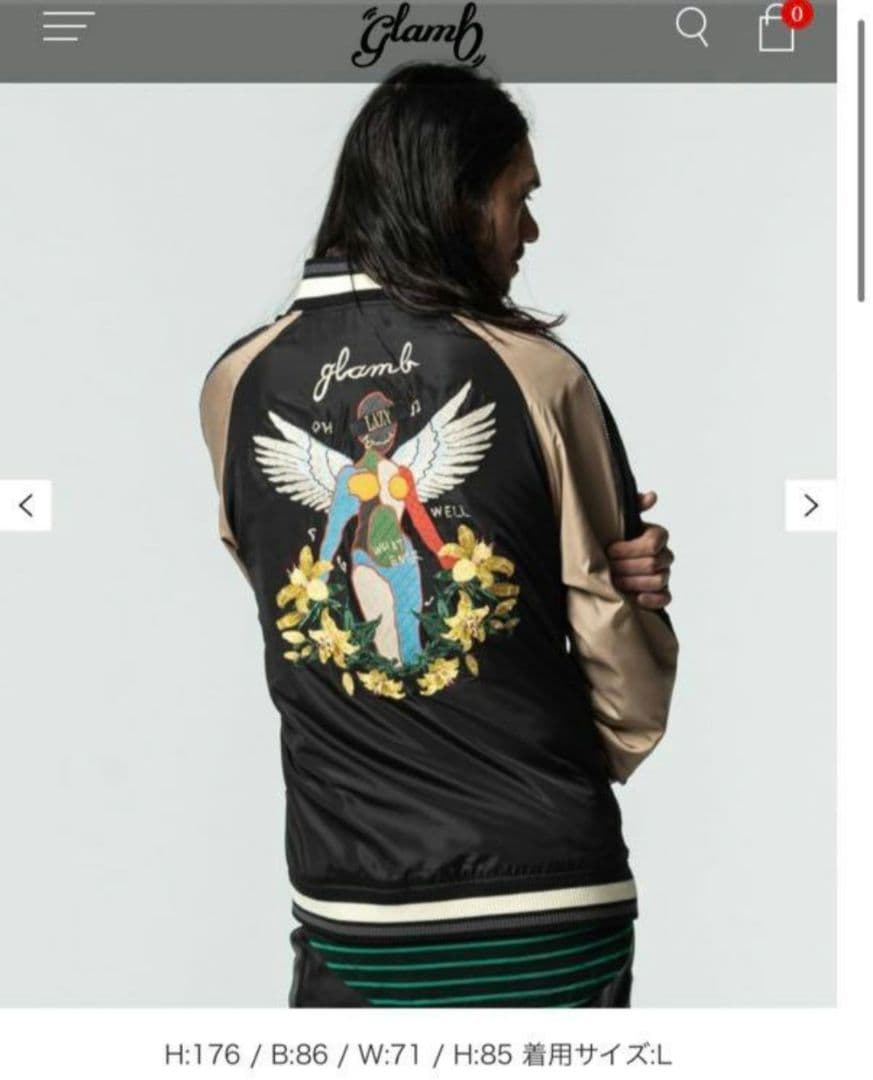Show the previous product image
The height and width of the screenshot is (1080, 873).
coord(26,505)
